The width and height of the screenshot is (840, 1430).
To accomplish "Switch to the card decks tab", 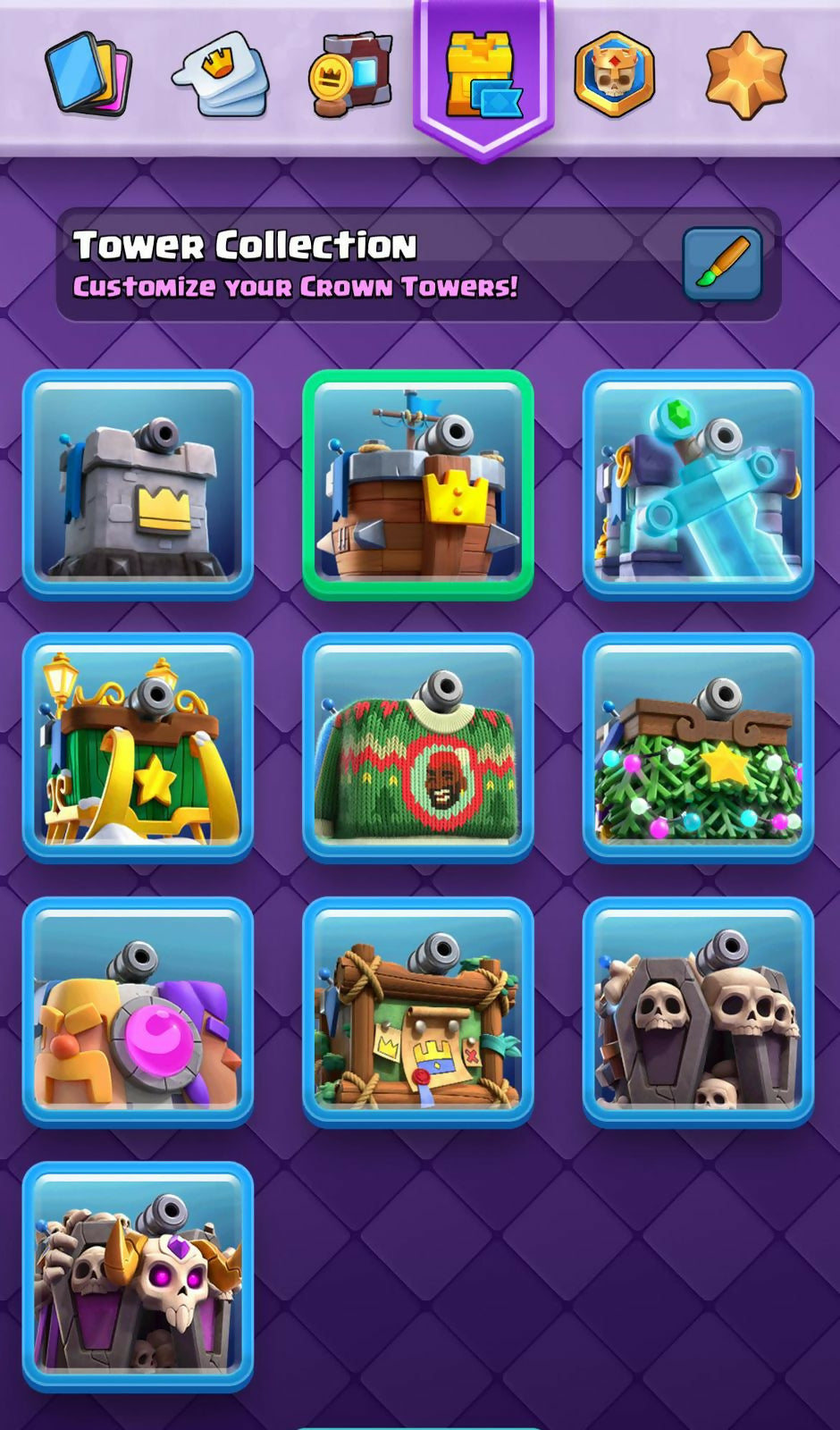I will (x=88, y=73).
